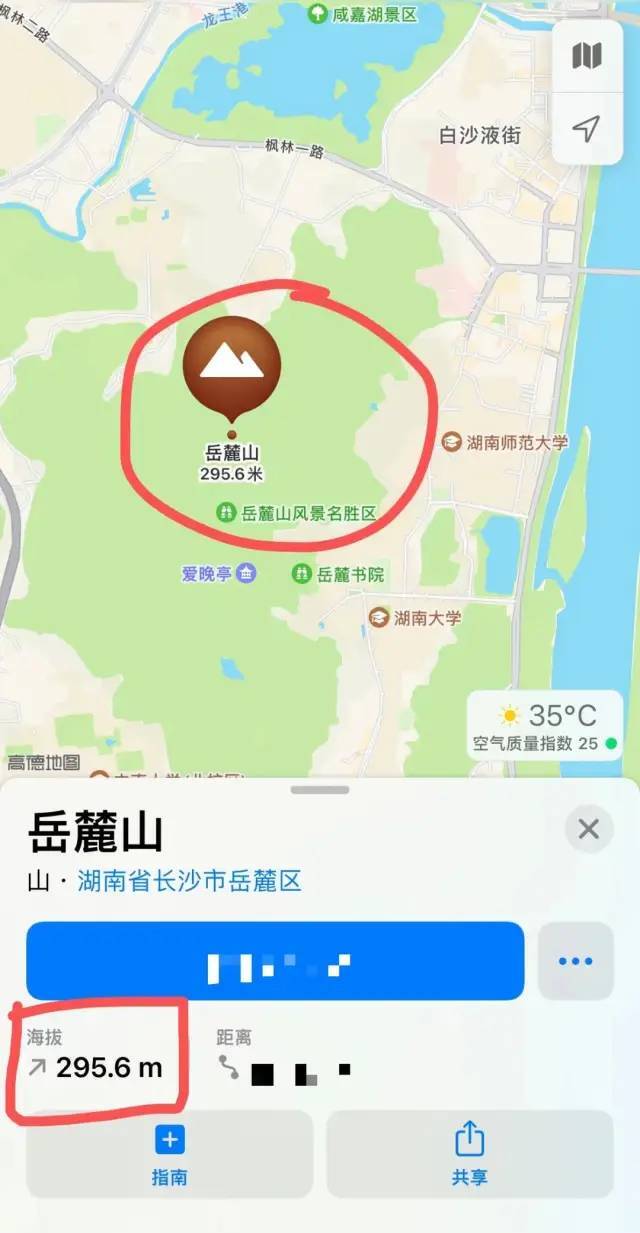Share this place with 共享
The image size is (640, 1233).
(469, 1154)
